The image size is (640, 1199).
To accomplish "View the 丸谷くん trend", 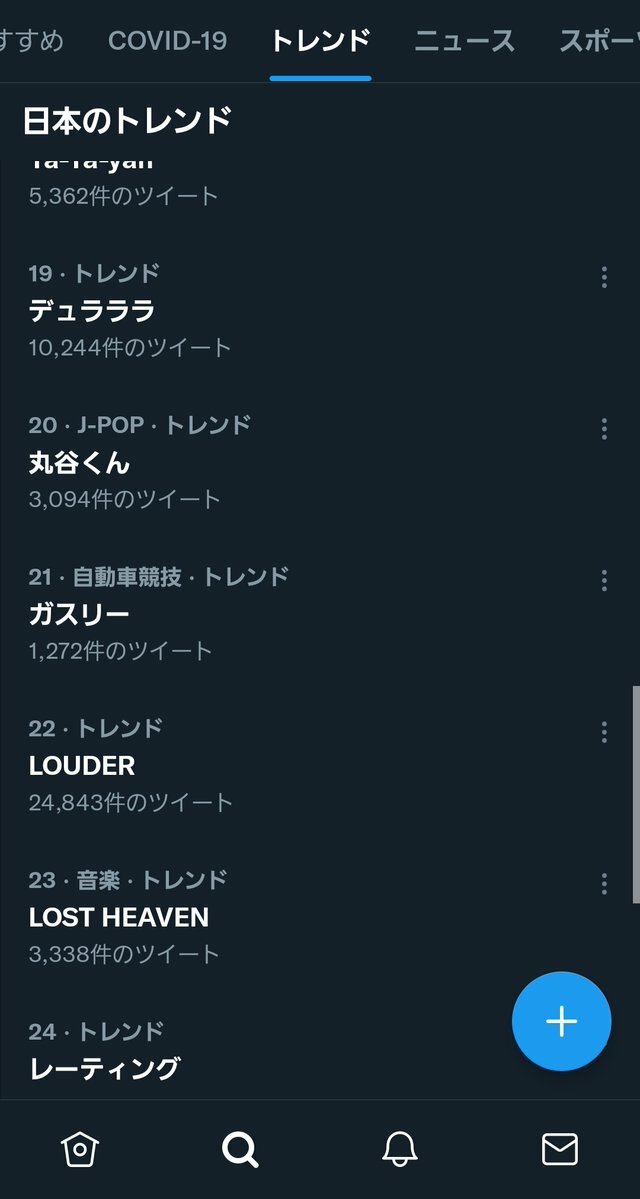I will 80,463.
